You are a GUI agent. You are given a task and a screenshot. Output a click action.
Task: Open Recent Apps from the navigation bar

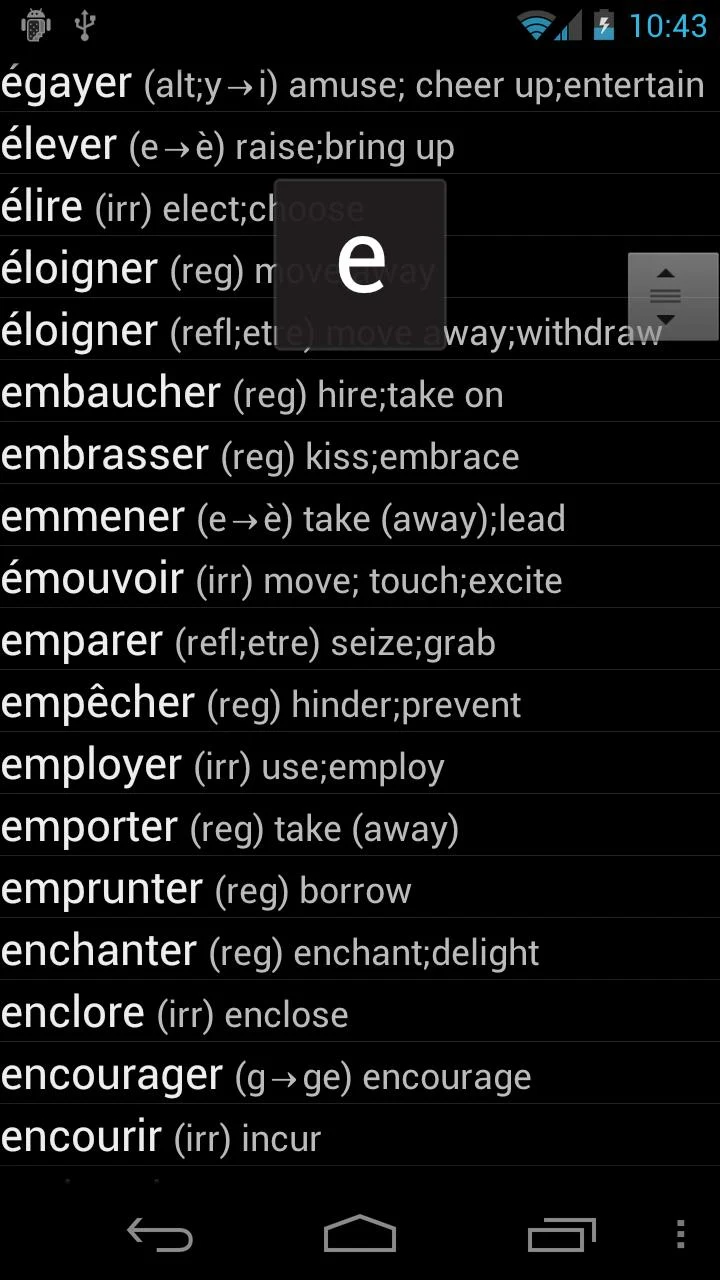[560, 1234]
